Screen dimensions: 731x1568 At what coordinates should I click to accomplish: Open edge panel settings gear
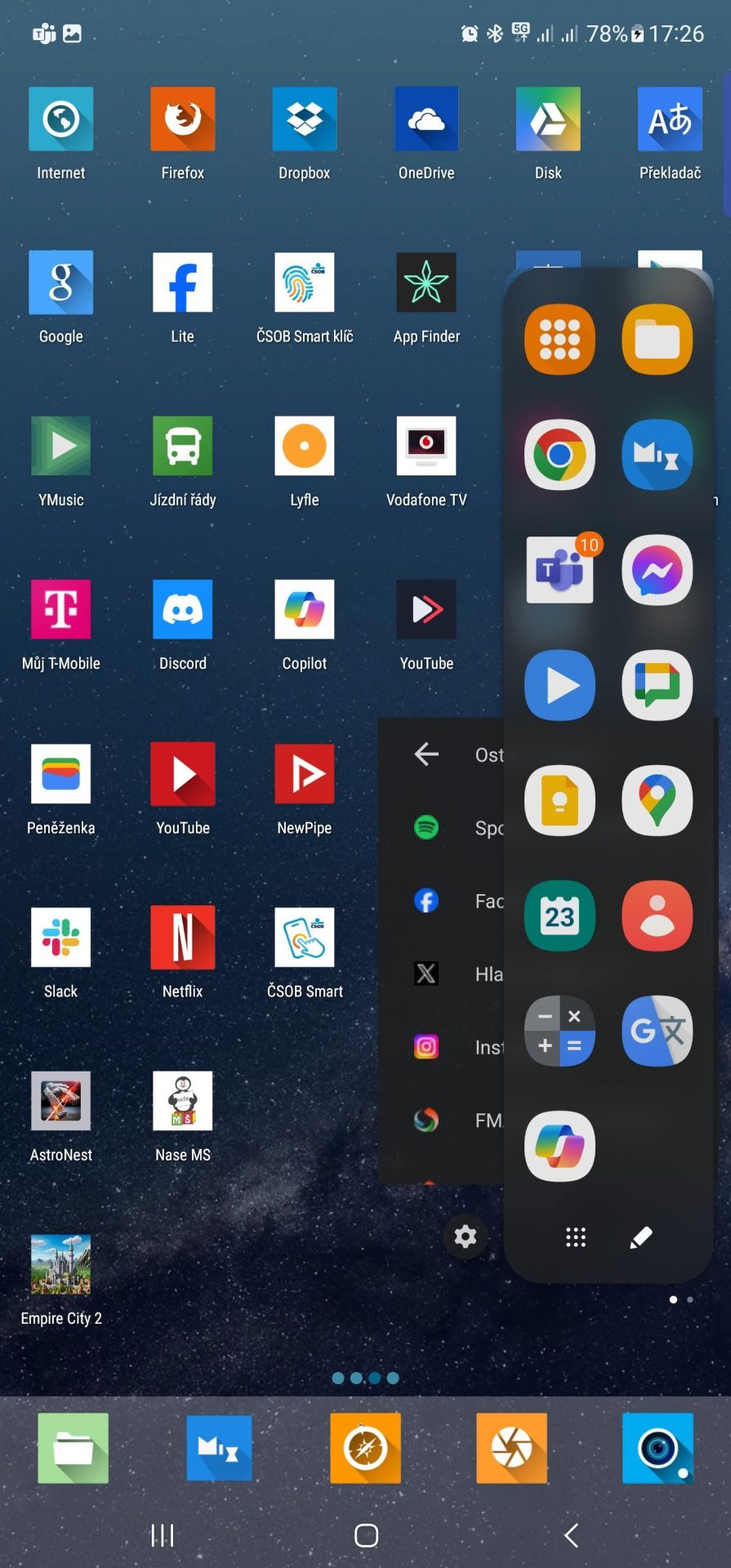(x=466, y=1236)
